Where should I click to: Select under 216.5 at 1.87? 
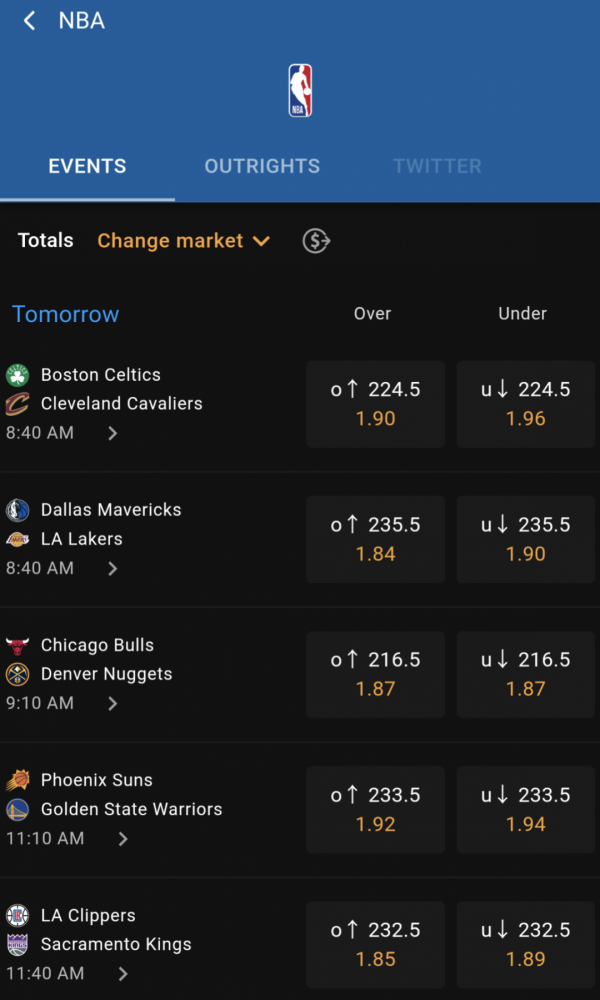(x=525, y=675)
